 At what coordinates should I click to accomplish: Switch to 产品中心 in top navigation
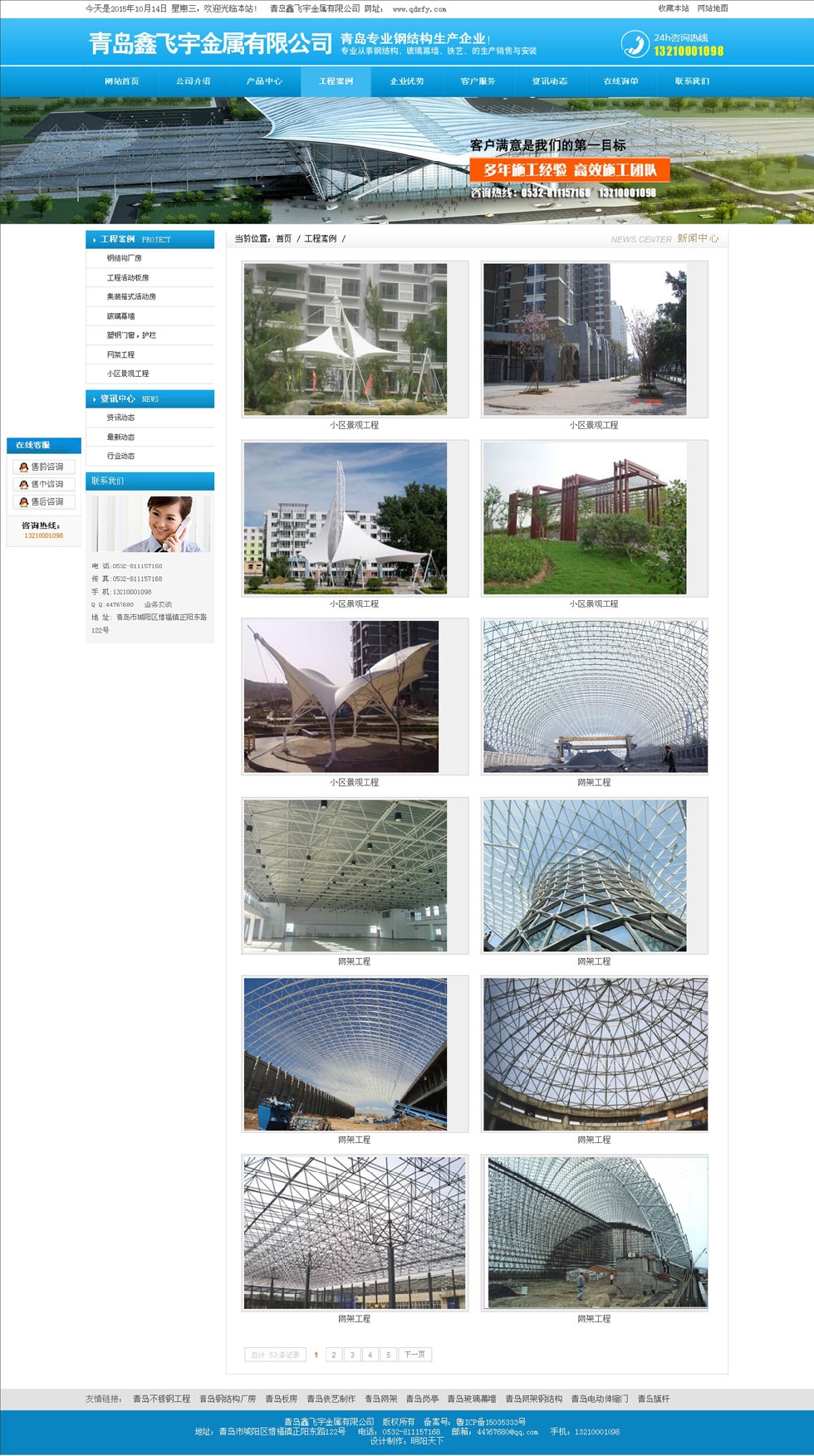pyautogui.click(x=264, y=81)
